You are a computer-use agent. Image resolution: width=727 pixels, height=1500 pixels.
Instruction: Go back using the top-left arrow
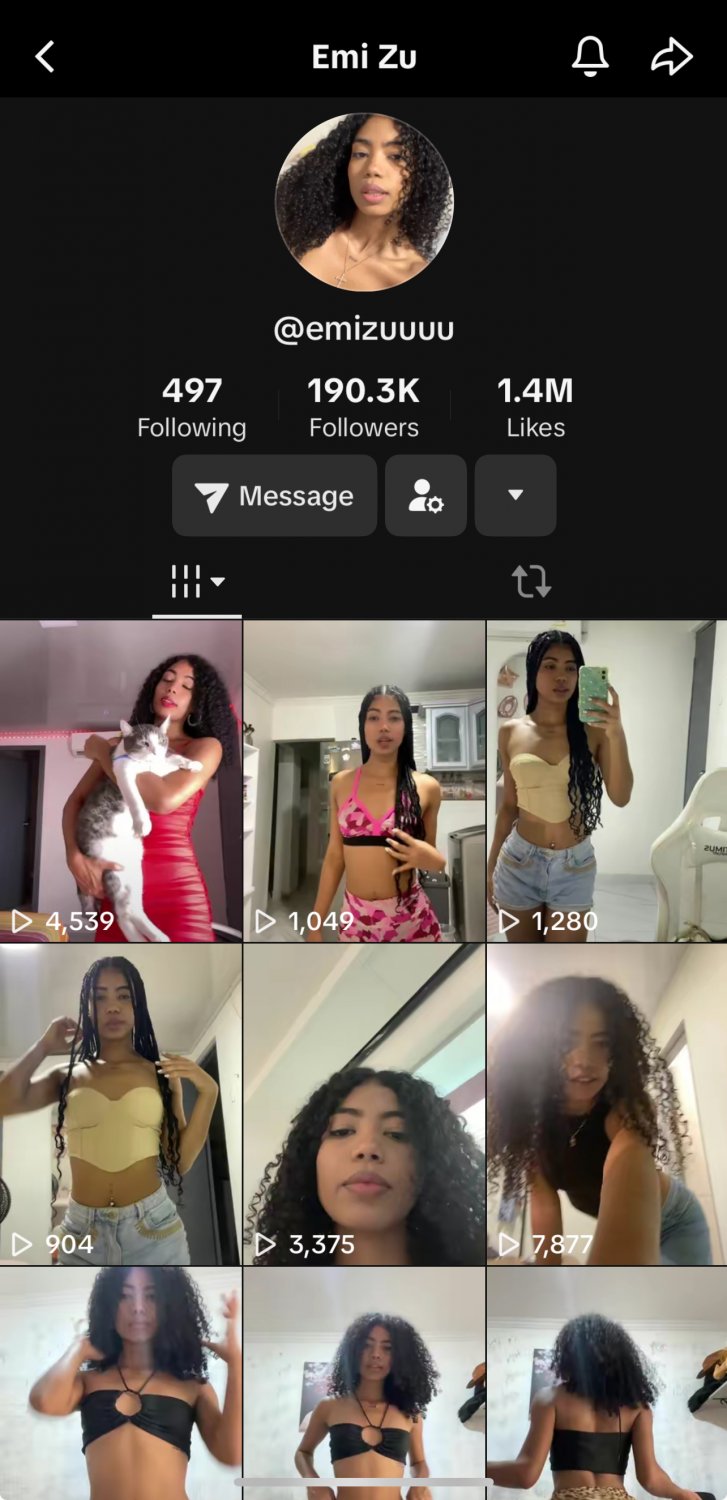45,57
